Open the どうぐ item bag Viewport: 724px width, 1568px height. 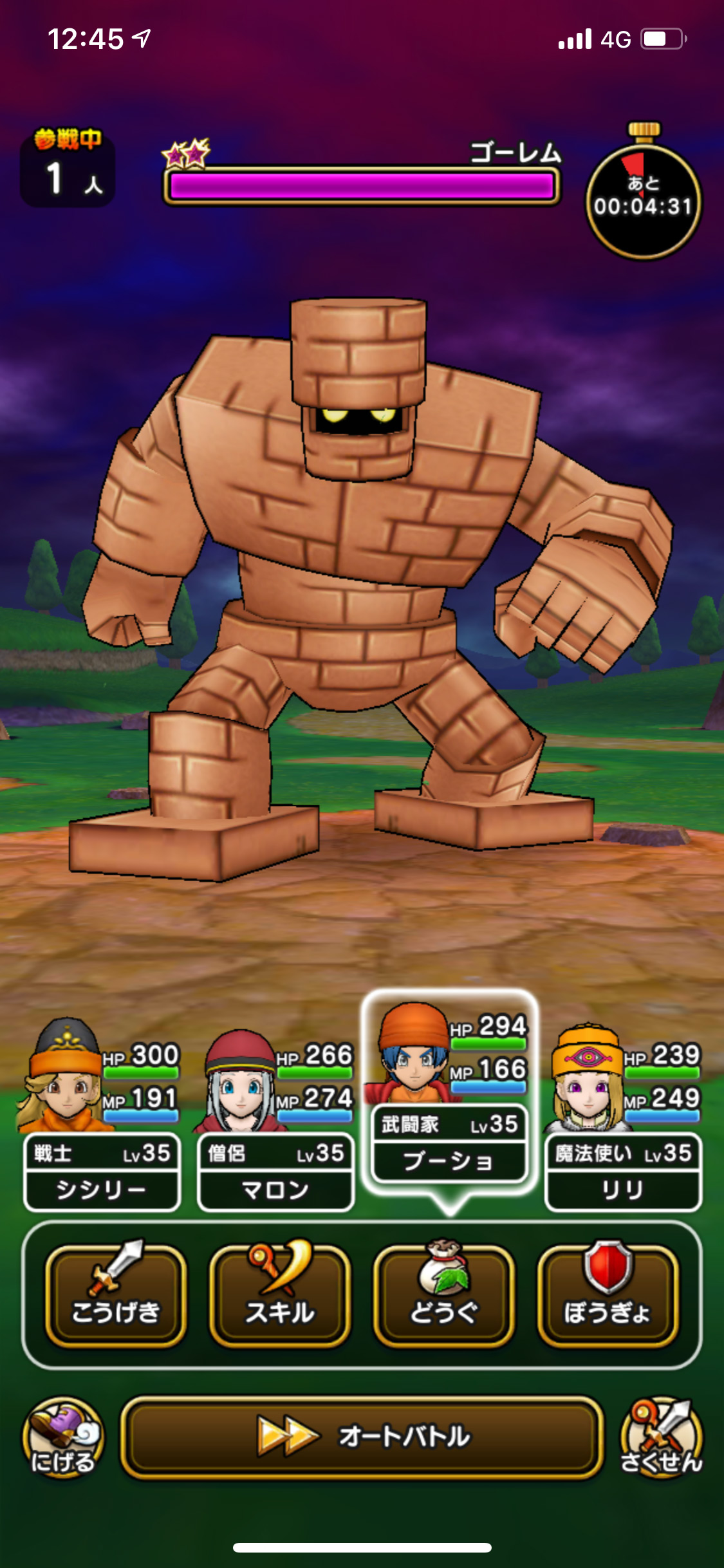click(444, 1295)
